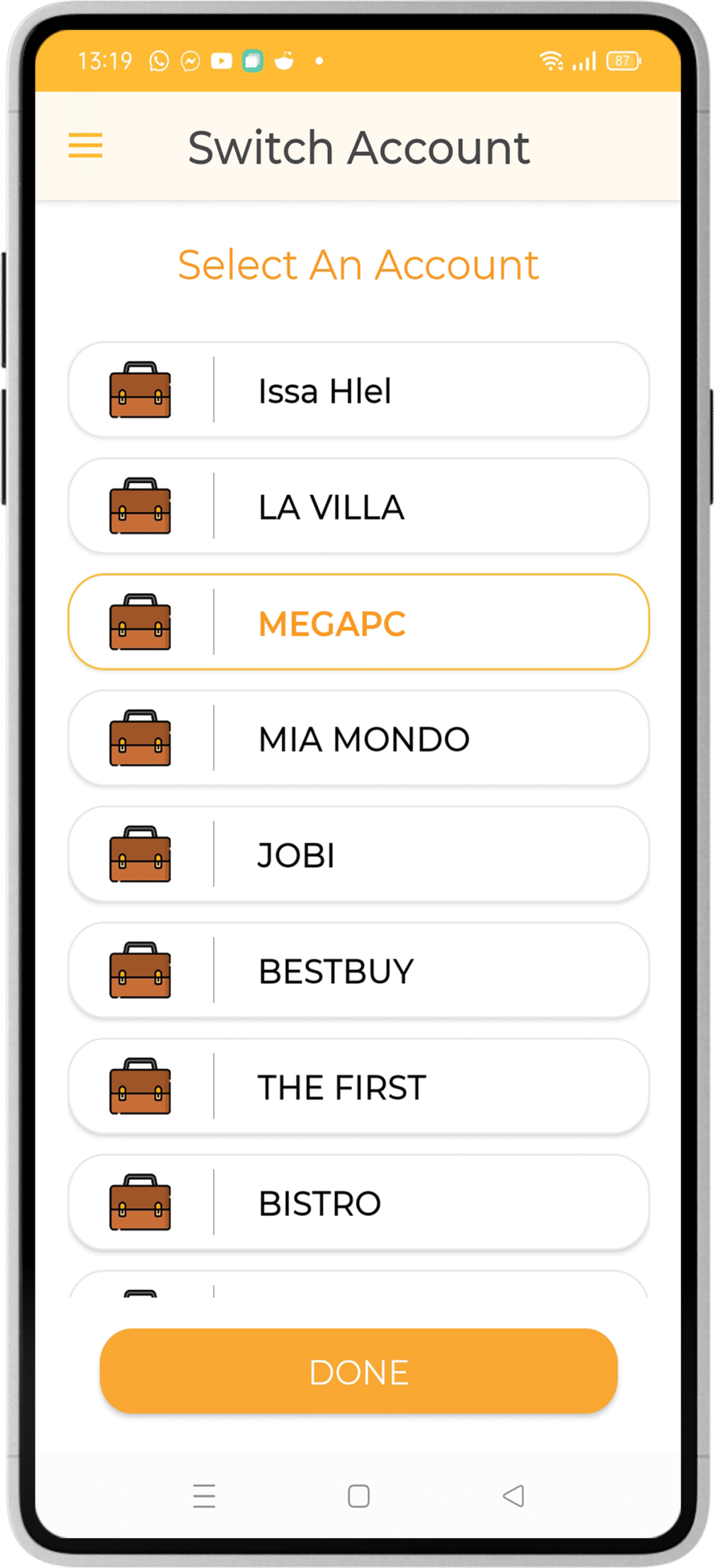Confirm selection with the DONE button

pos(358,1371)
